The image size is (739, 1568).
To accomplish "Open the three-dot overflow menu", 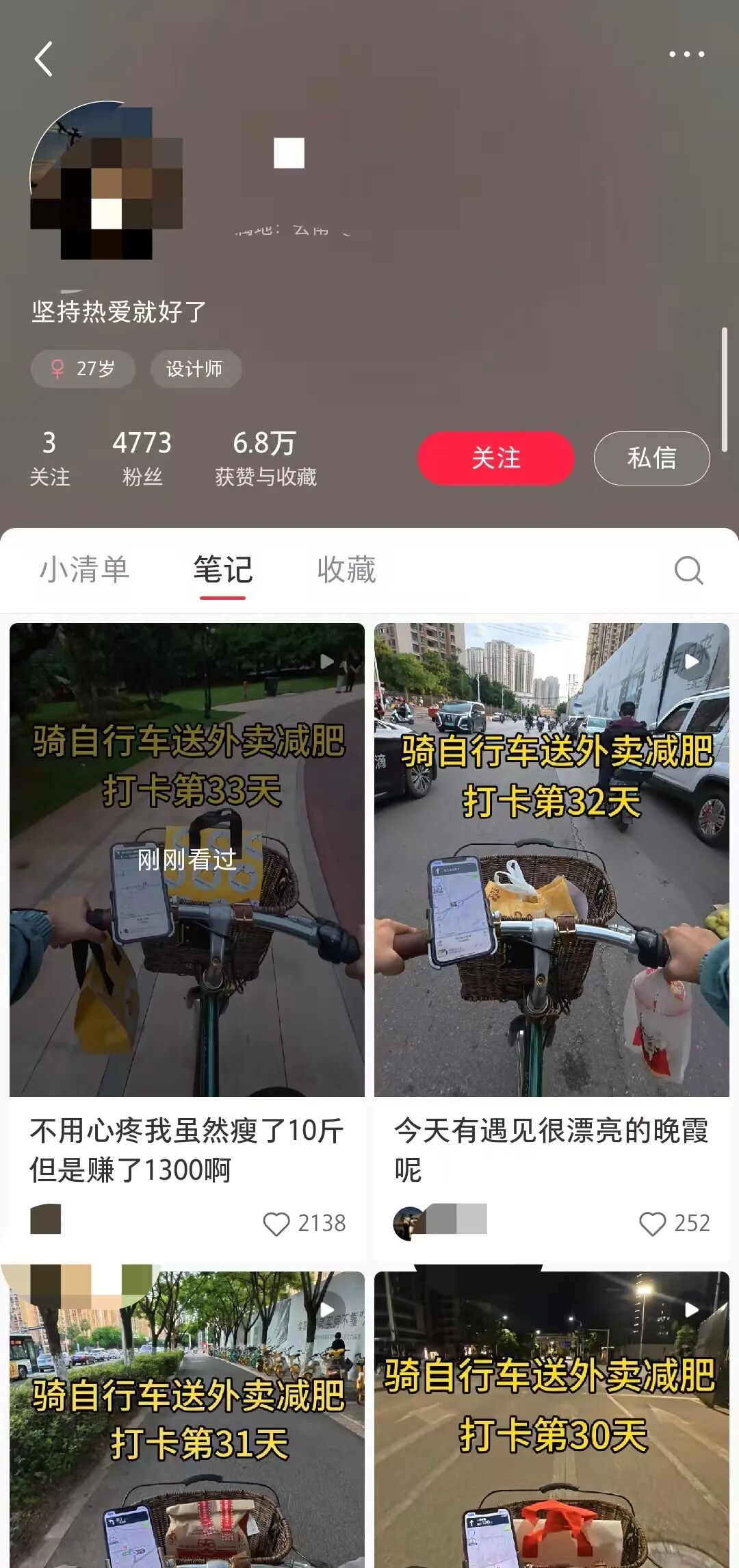I will (686, 54).
